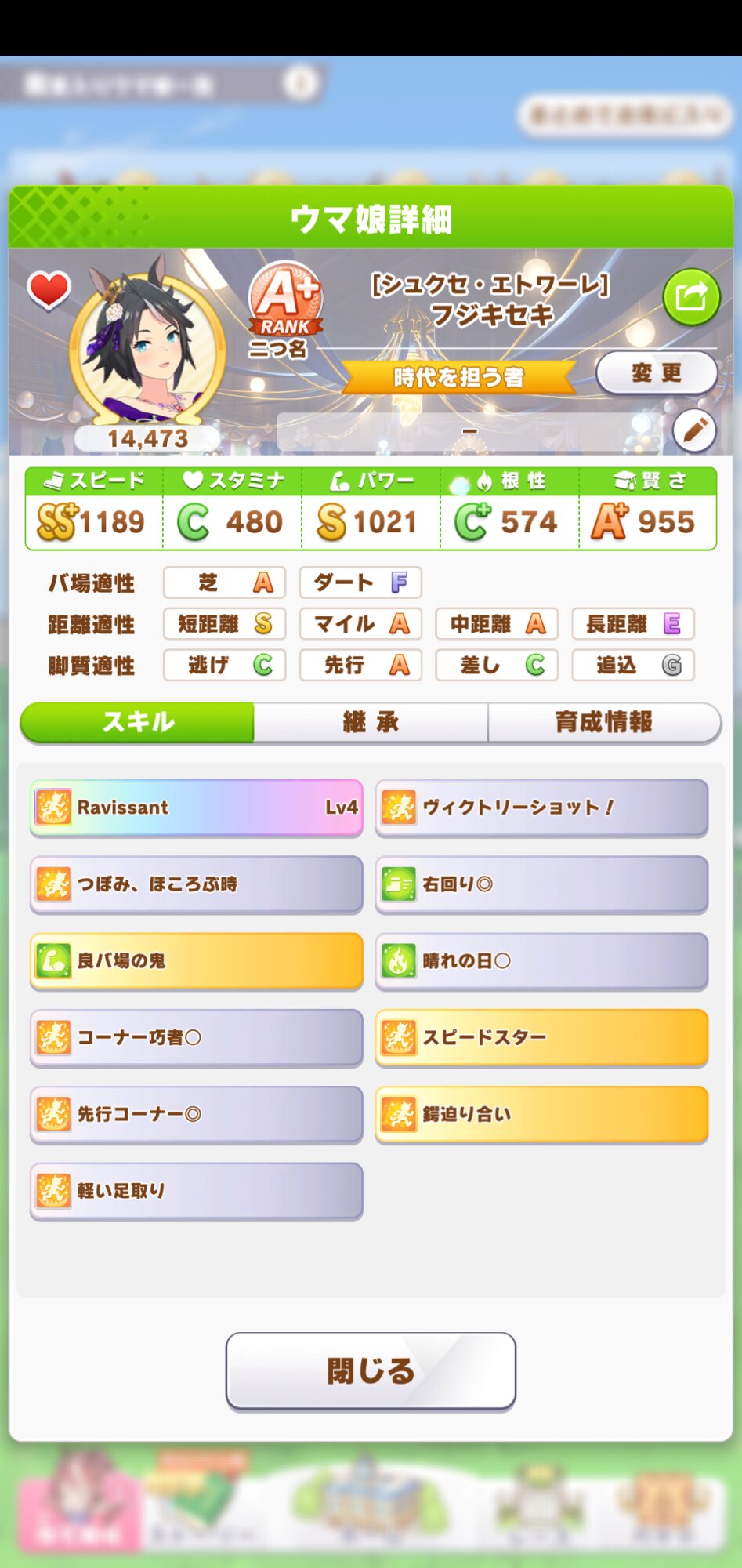Open the Ravissant Lv4 skill details

197,808
